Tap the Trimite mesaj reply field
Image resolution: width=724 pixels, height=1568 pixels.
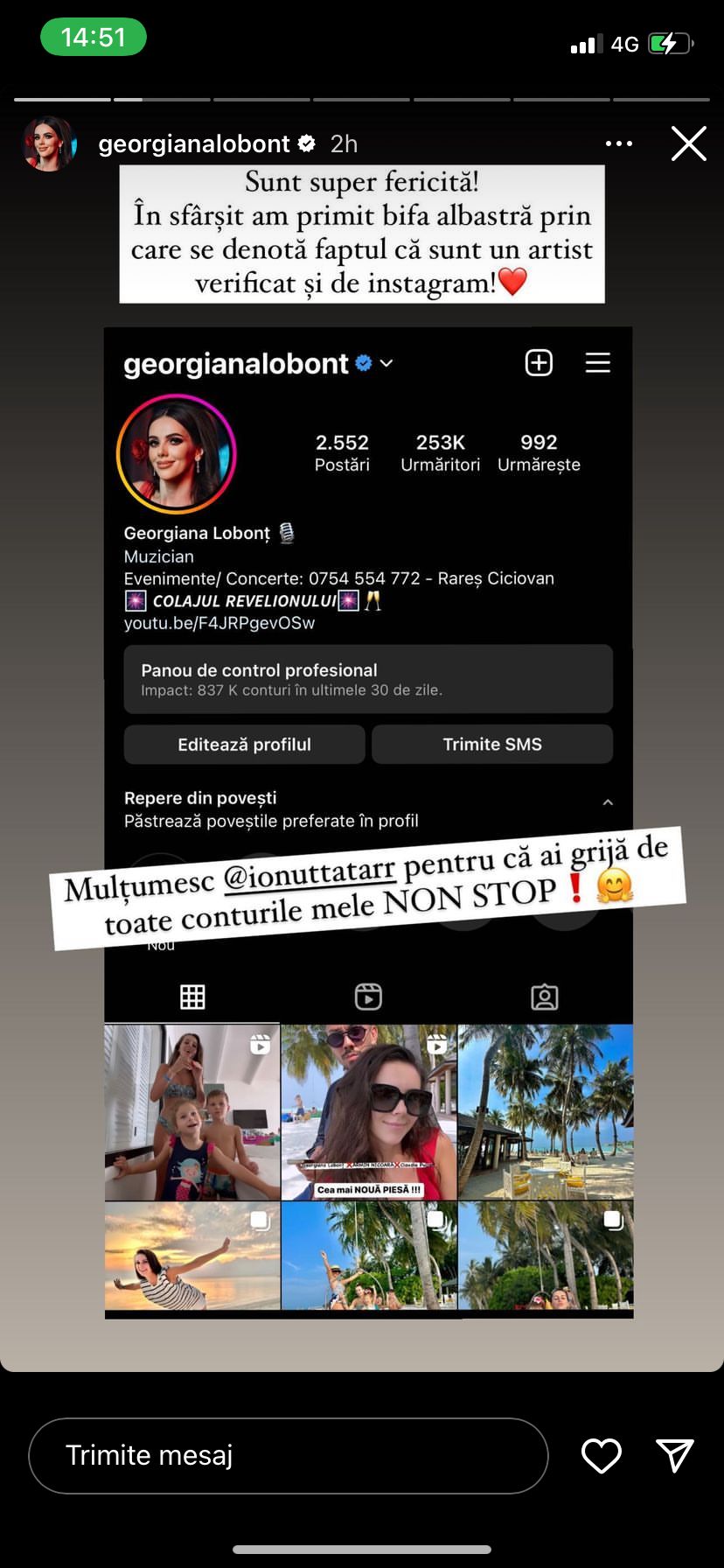(289, 1455)
